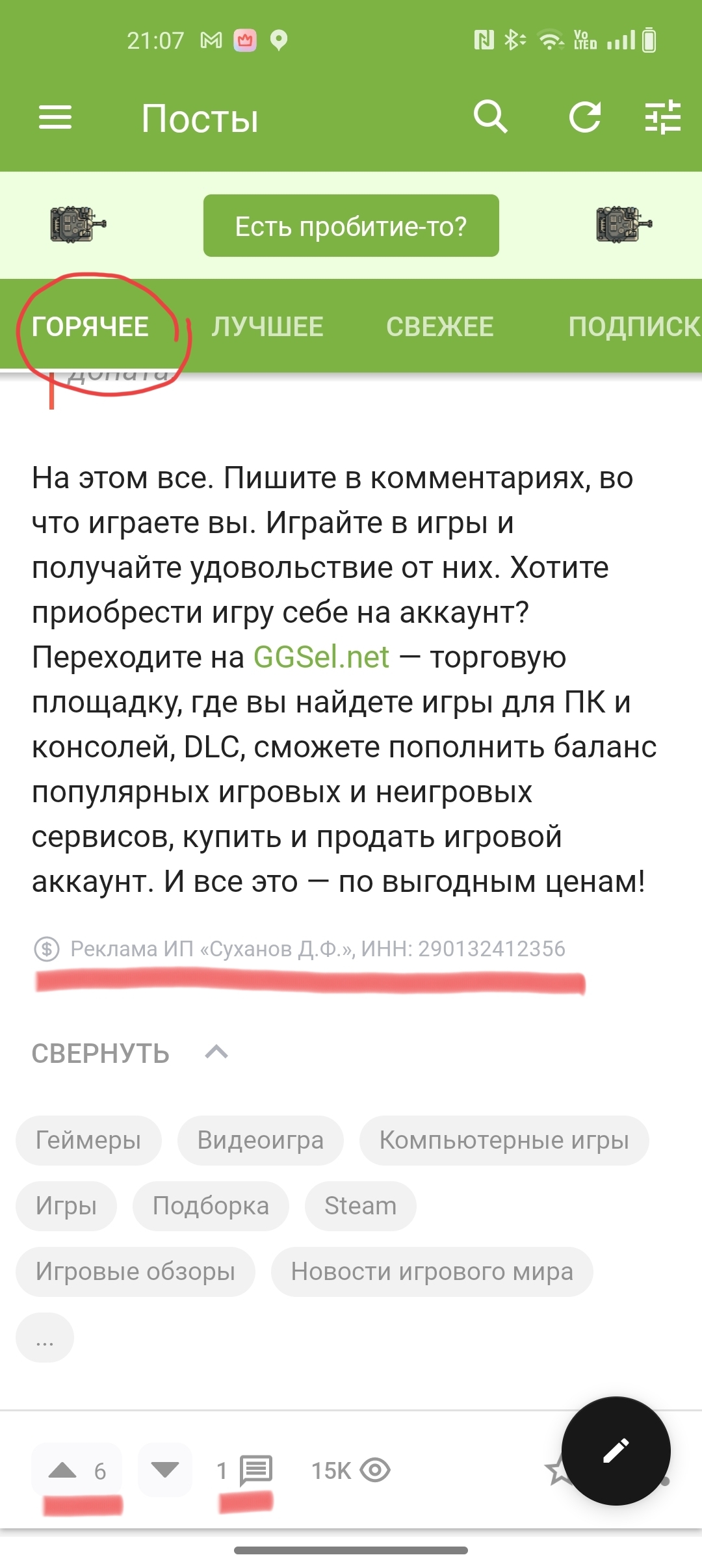The image size is (702, 1568).
Task: Open the hamburger navigation menu
Action: (x=55, y=118)
